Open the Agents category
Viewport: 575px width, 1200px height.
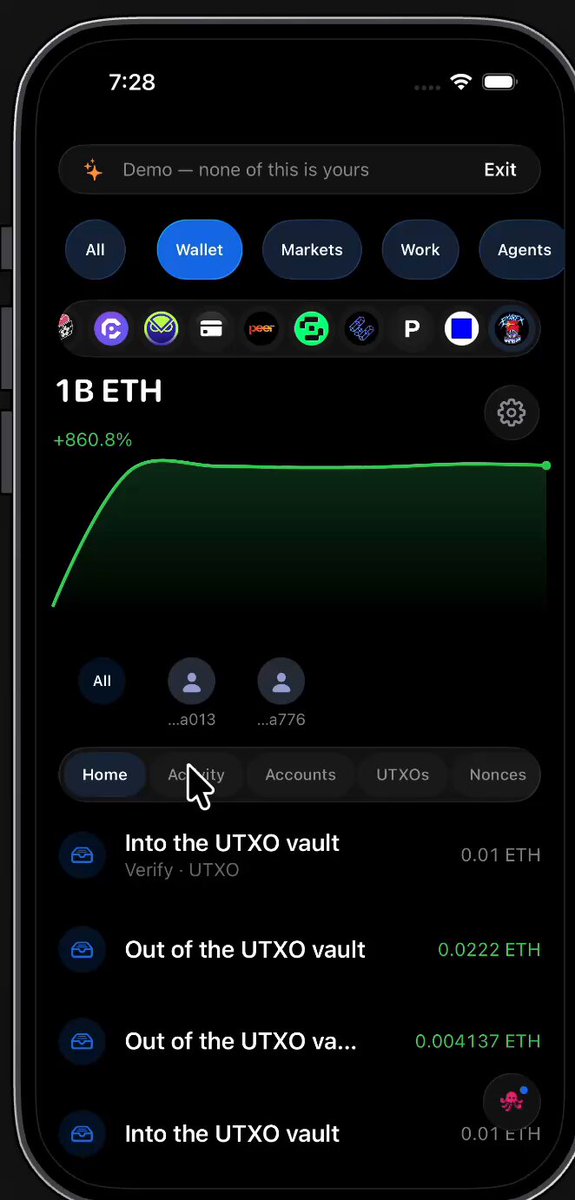click(x=524, y=250)
